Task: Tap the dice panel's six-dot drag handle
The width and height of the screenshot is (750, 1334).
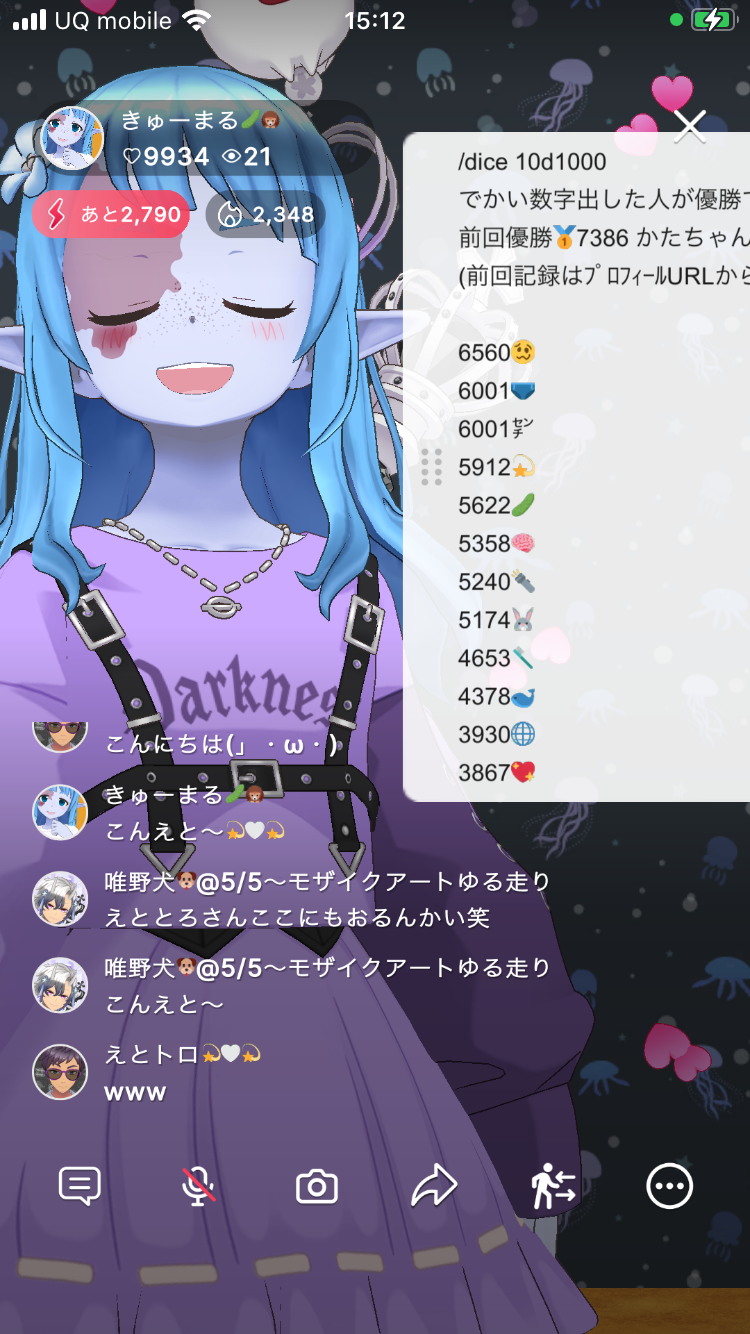Action: coord(432,467)
